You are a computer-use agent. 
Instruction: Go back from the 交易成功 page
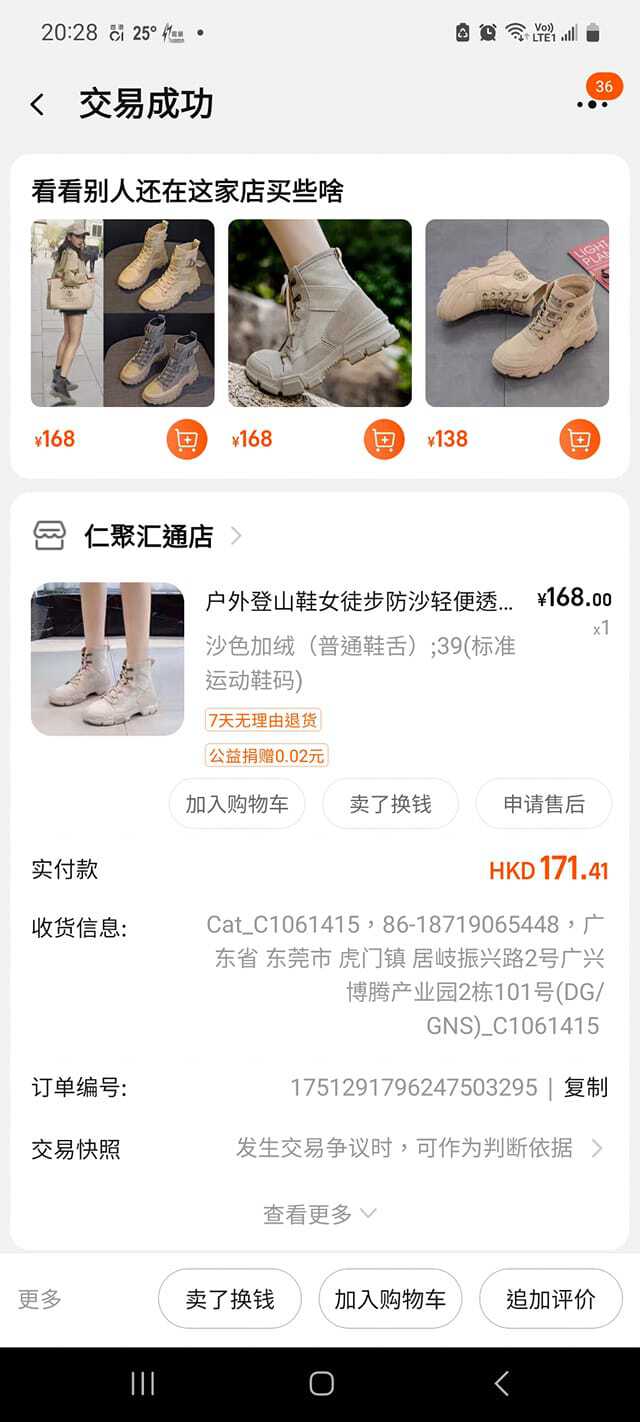[x=37, y=104]
